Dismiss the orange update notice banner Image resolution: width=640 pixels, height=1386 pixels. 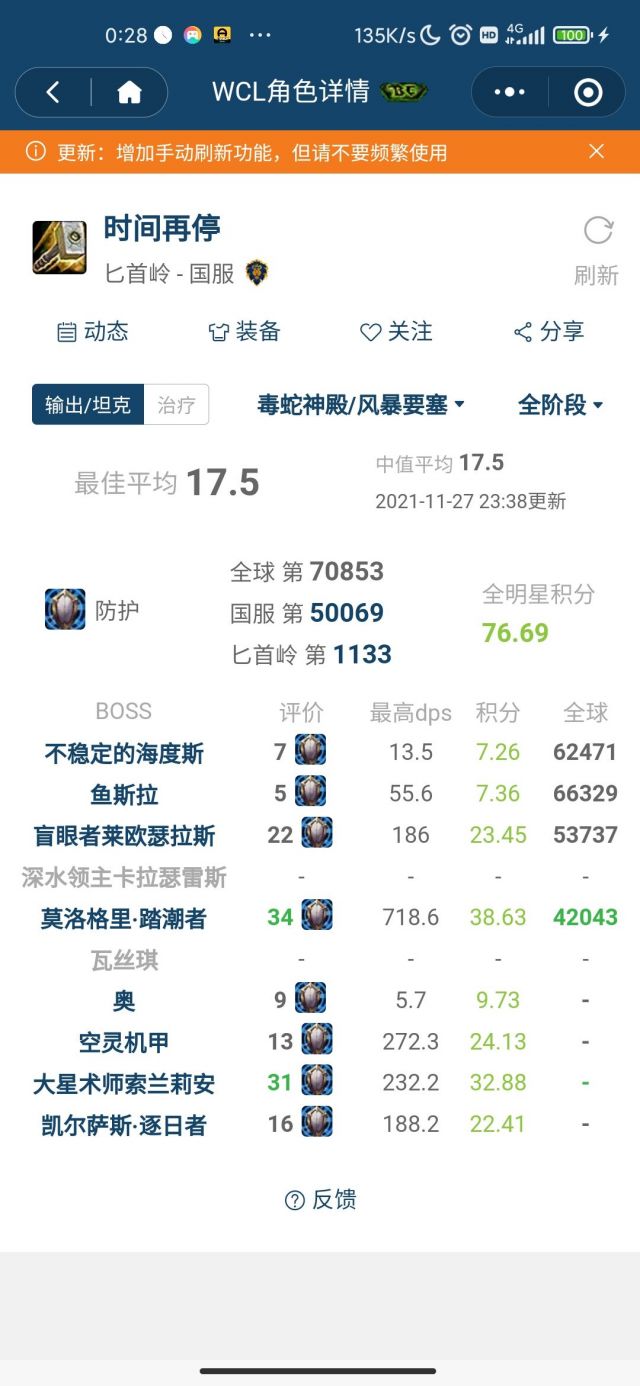[596, 152]
